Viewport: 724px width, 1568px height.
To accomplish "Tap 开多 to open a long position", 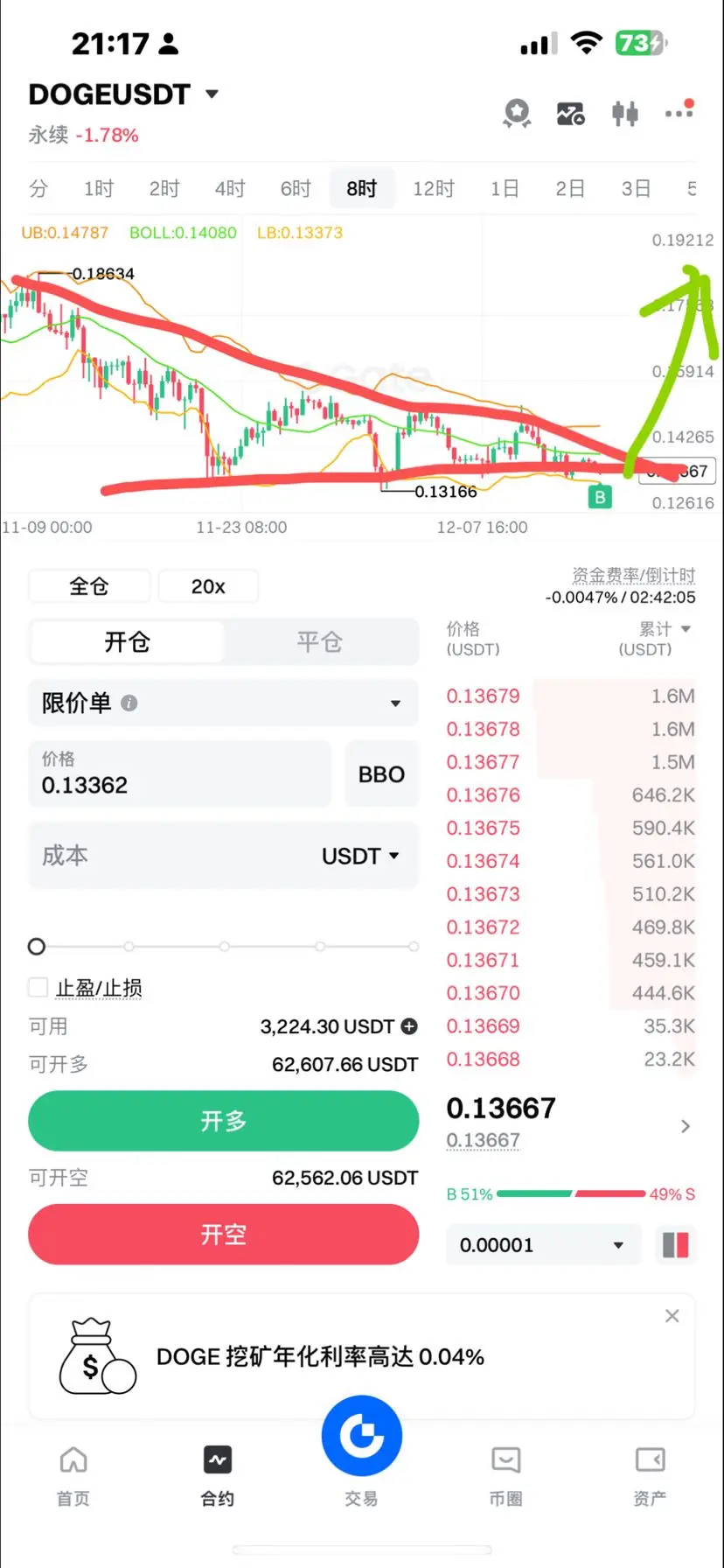I will (223, 1121).
